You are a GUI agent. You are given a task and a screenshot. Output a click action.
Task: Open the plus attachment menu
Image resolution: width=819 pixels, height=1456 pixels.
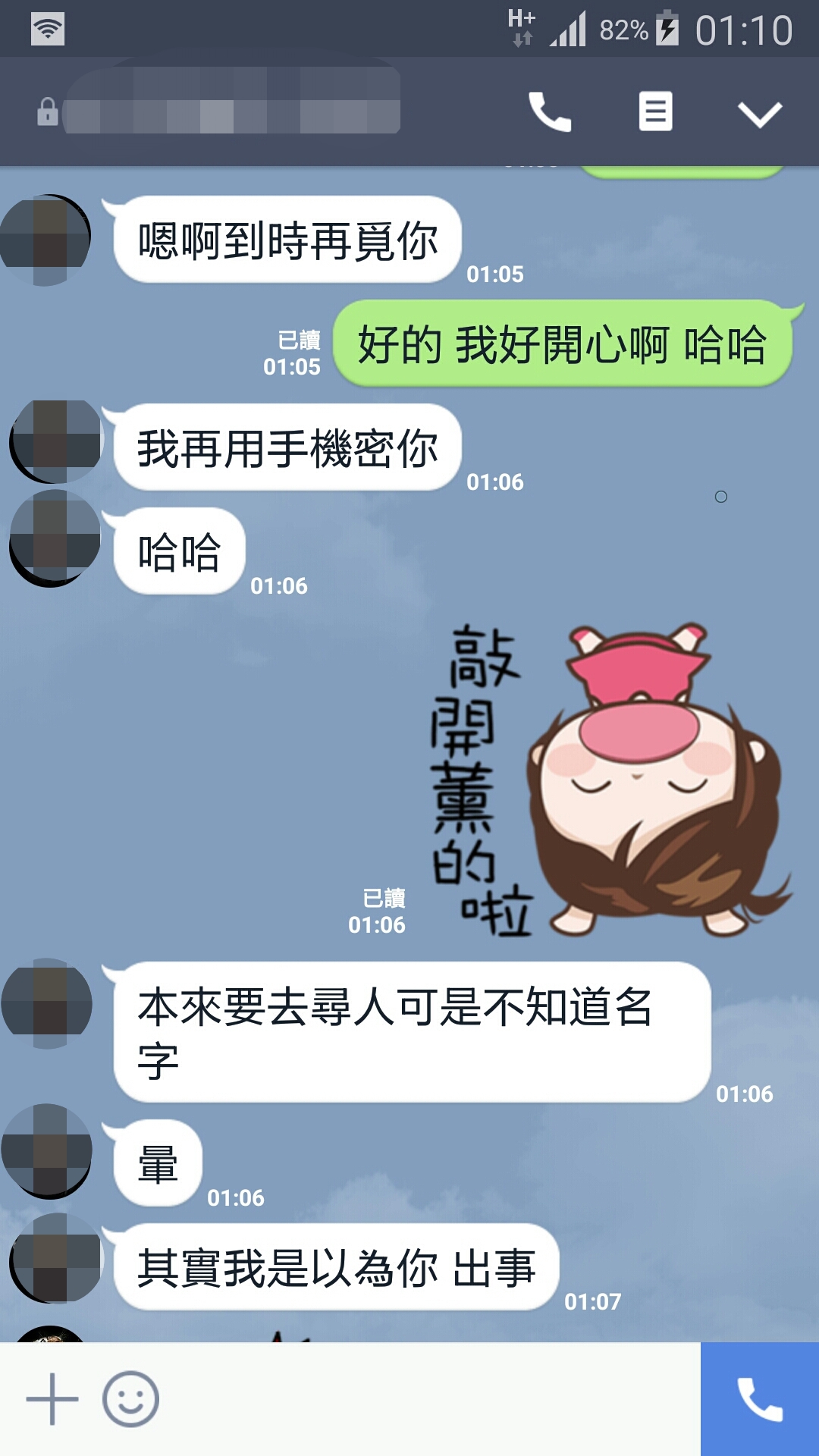52,1399
